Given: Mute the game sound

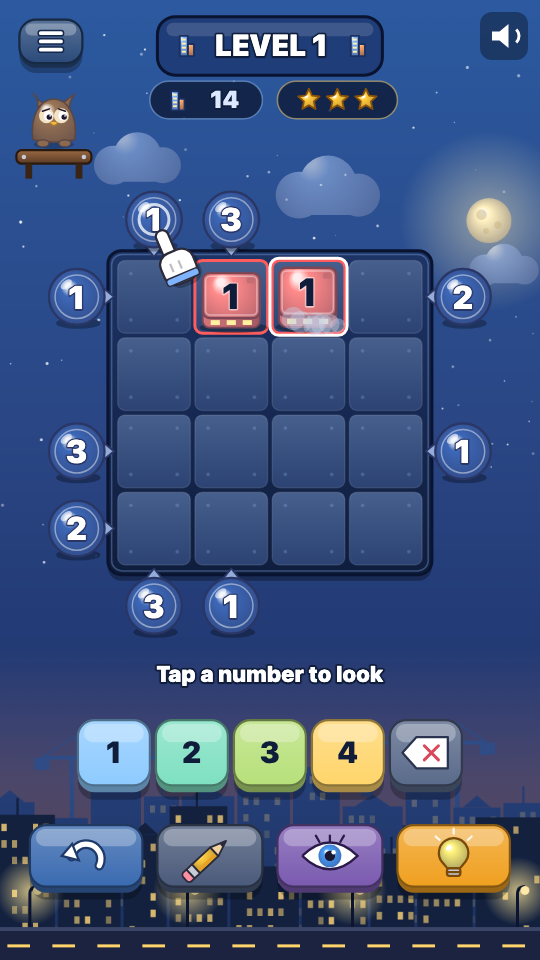Looking at the screenshot, I should click(x=504, y=36).
